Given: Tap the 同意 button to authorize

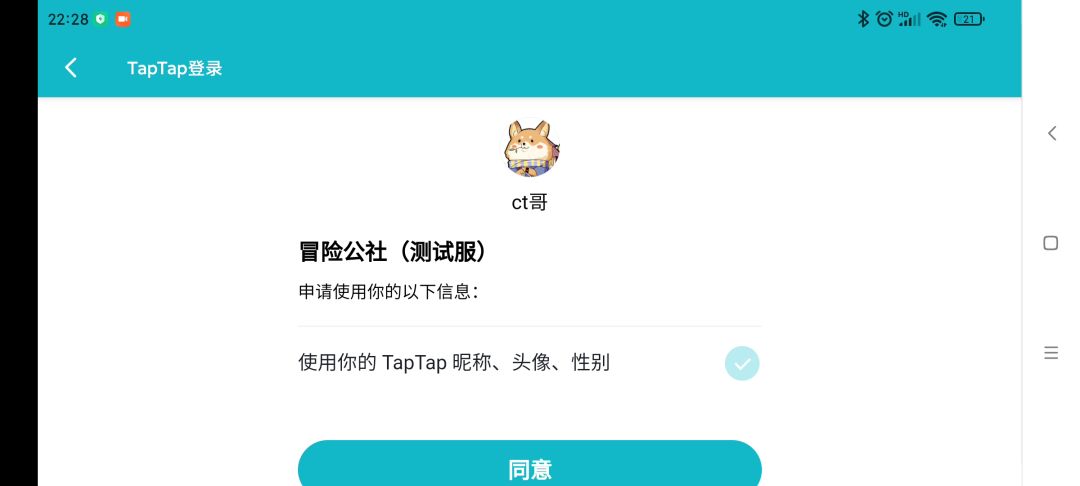Looking at the screenshot, I should pyautogui.click(x=529, y=466).
